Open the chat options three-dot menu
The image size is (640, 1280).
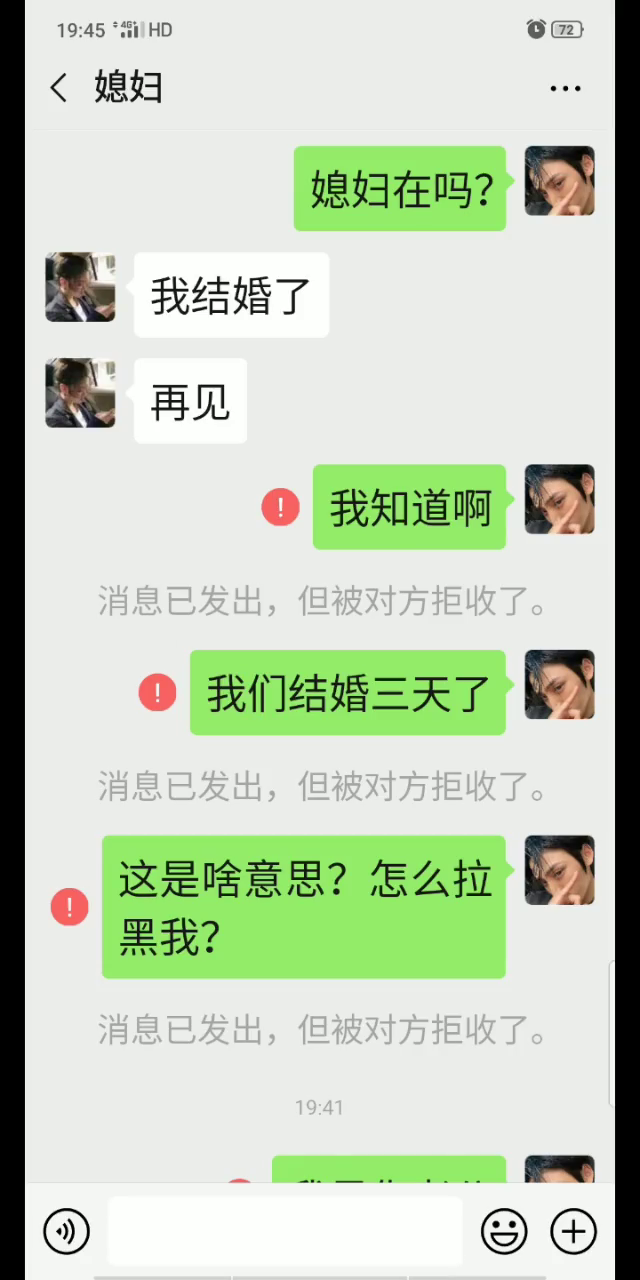(565, 88)
